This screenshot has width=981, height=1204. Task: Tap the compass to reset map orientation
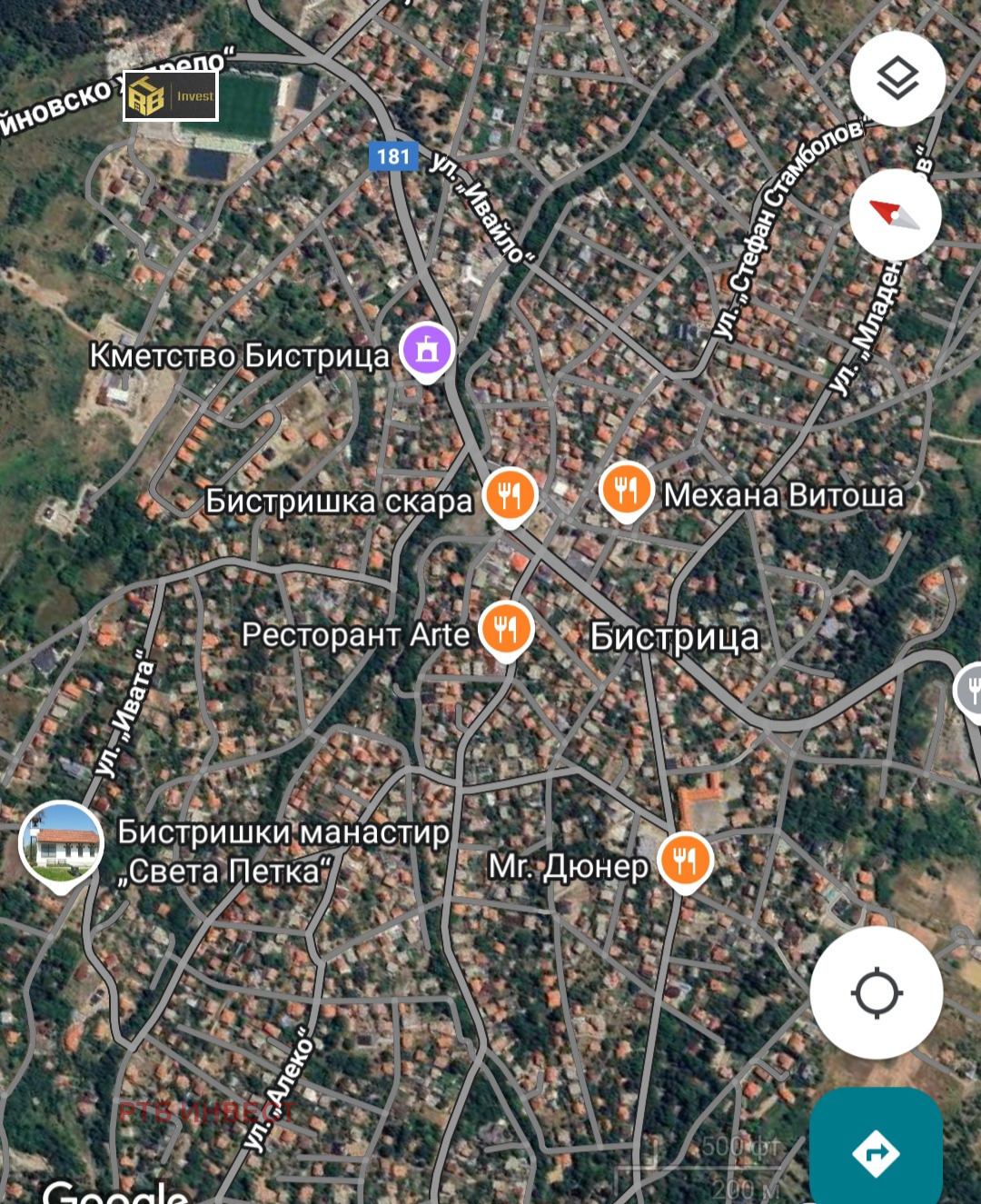(897, 214)
